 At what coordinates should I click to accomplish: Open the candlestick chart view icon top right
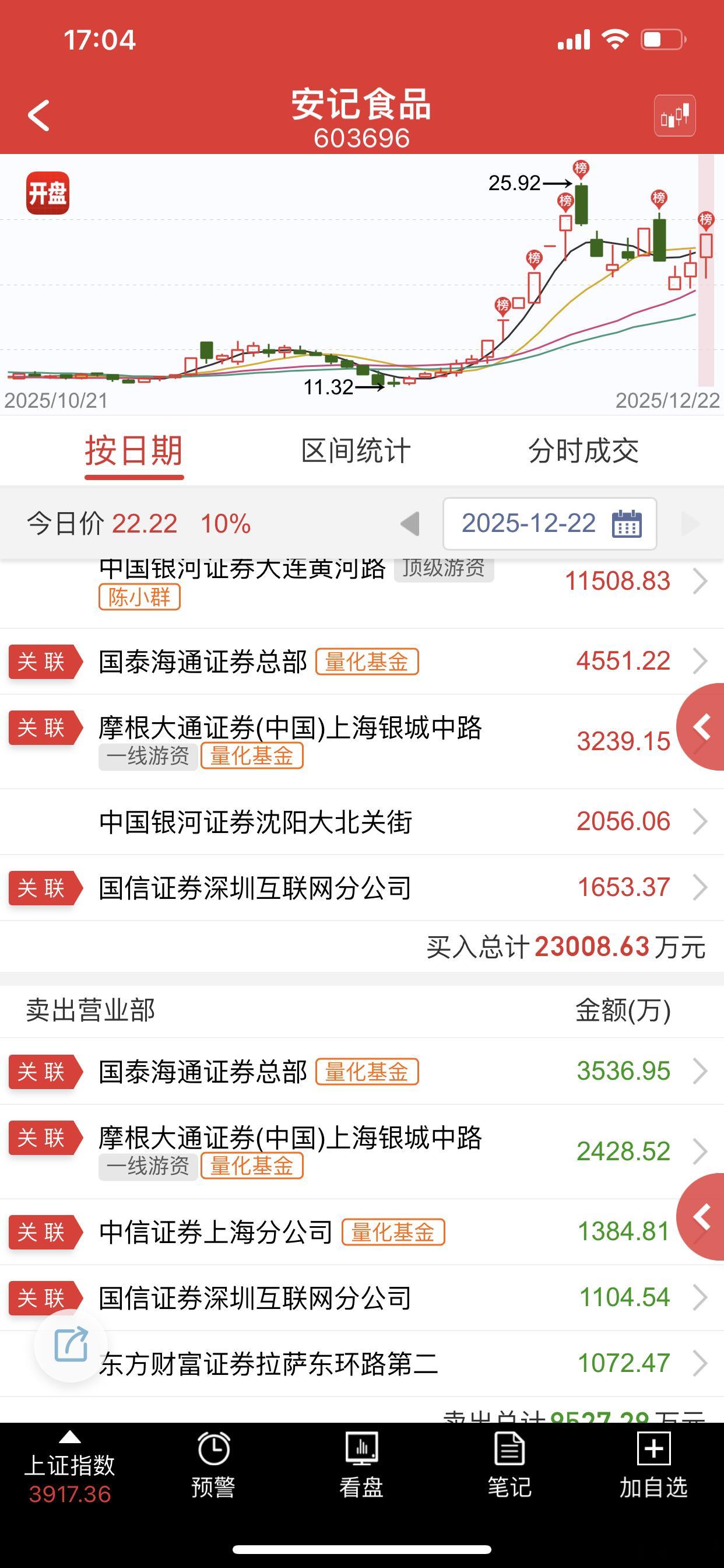[x=676, y=115]
